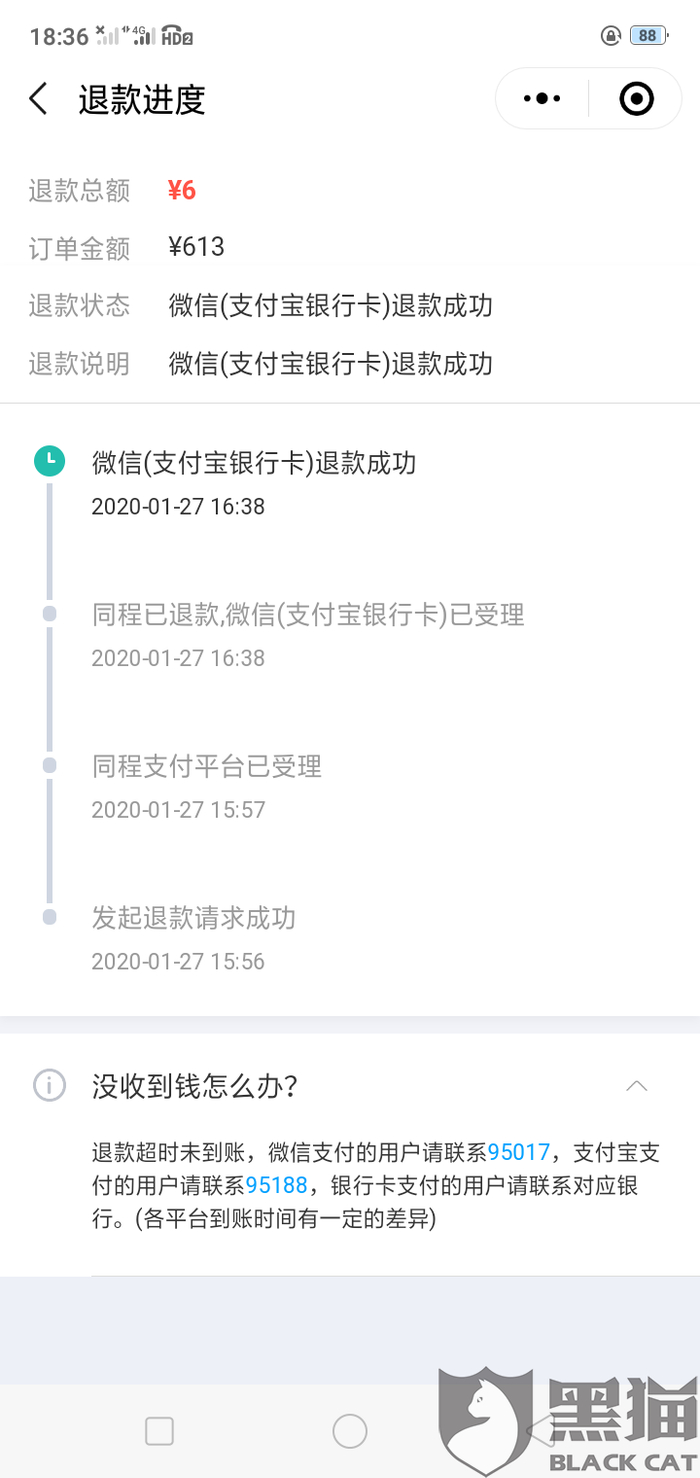The width and height of the screenshot is (700, 1478).
Task: Go back from the 退款进度 page
Action: tap(39, 99)
